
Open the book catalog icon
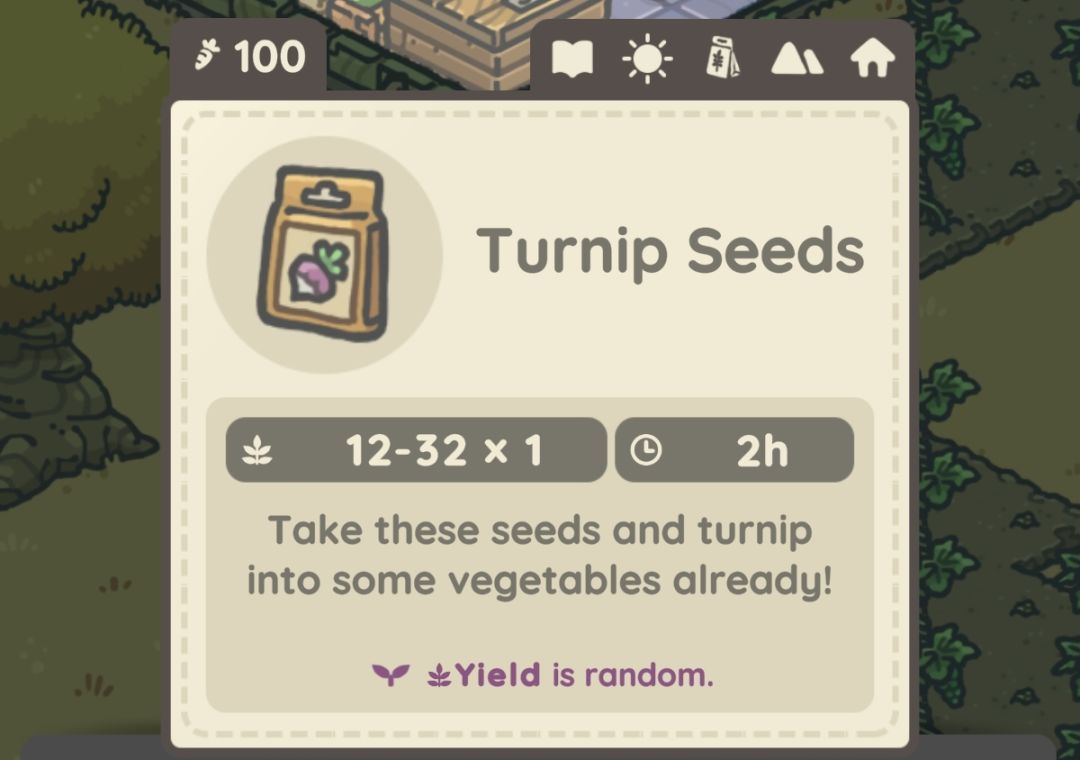point(572,60)
